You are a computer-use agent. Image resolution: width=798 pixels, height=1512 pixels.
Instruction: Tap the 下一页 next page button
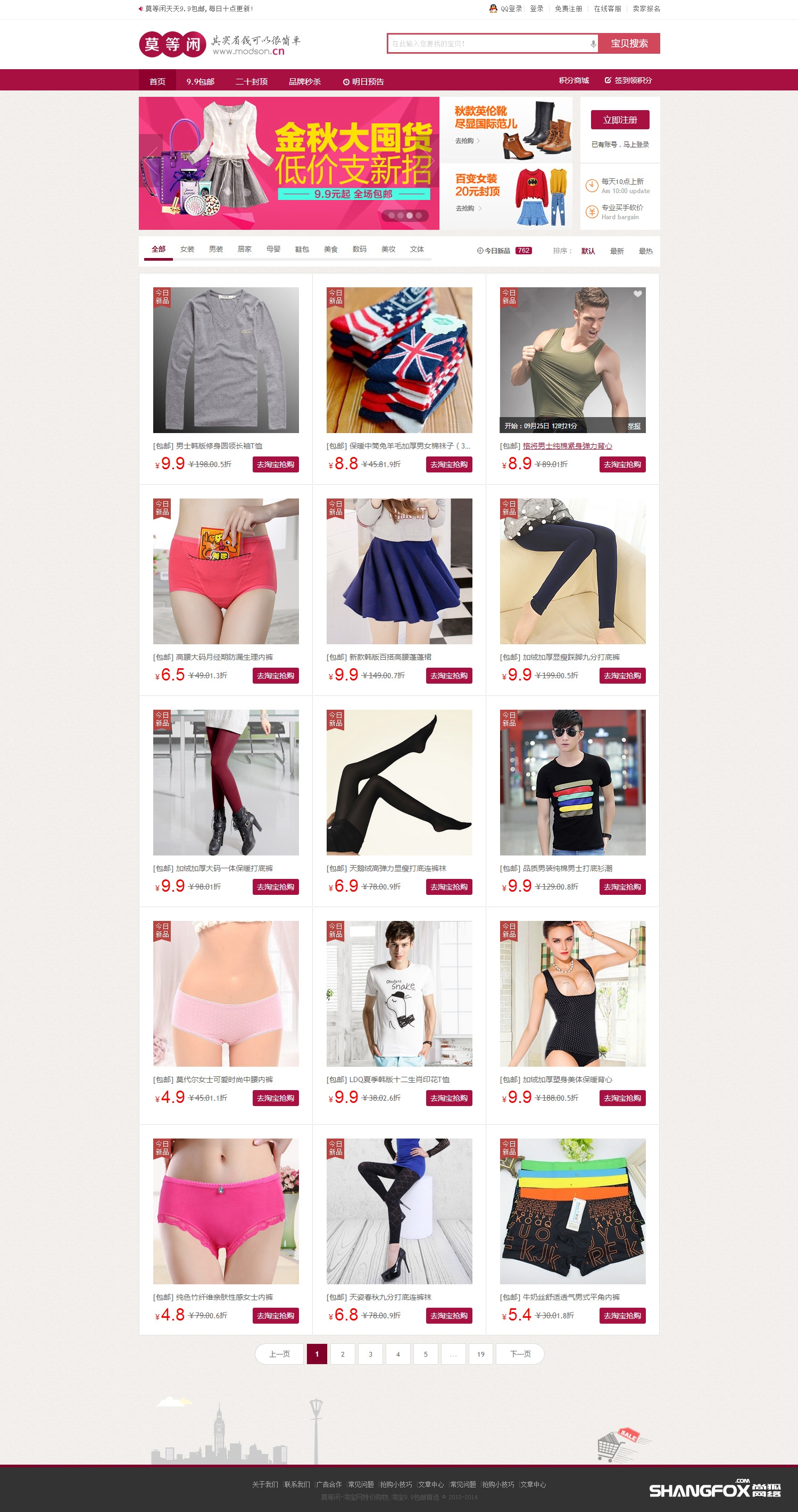[520, 1354]
